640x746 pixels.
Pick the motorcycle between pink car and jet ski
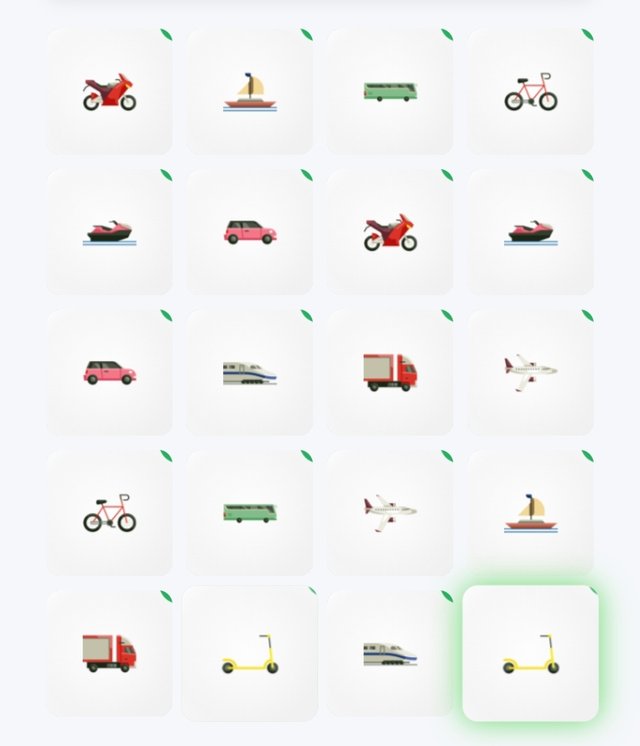coord(390,231)
